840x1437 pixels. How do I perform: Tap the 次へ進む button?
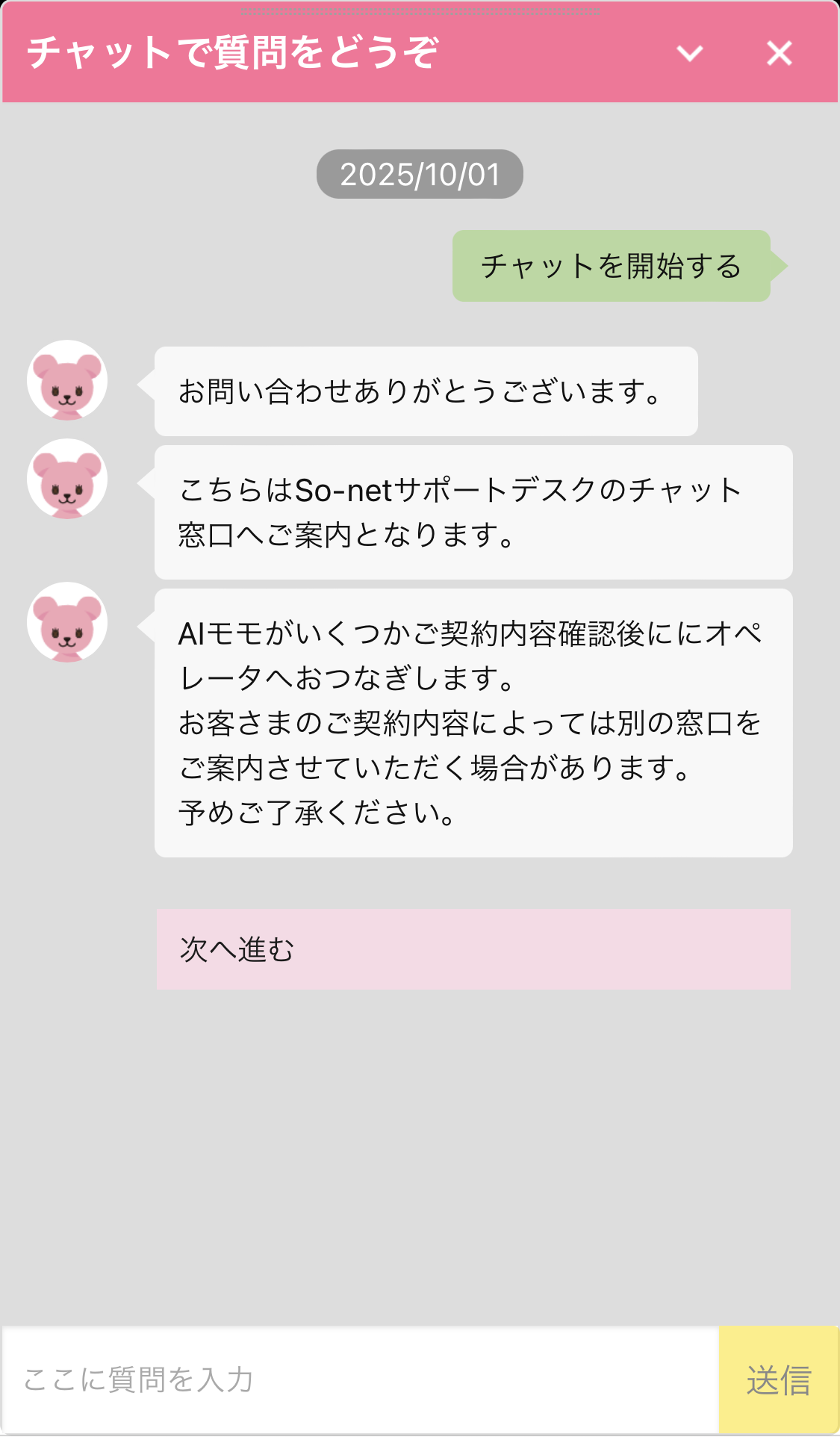(x=473, y=949)
